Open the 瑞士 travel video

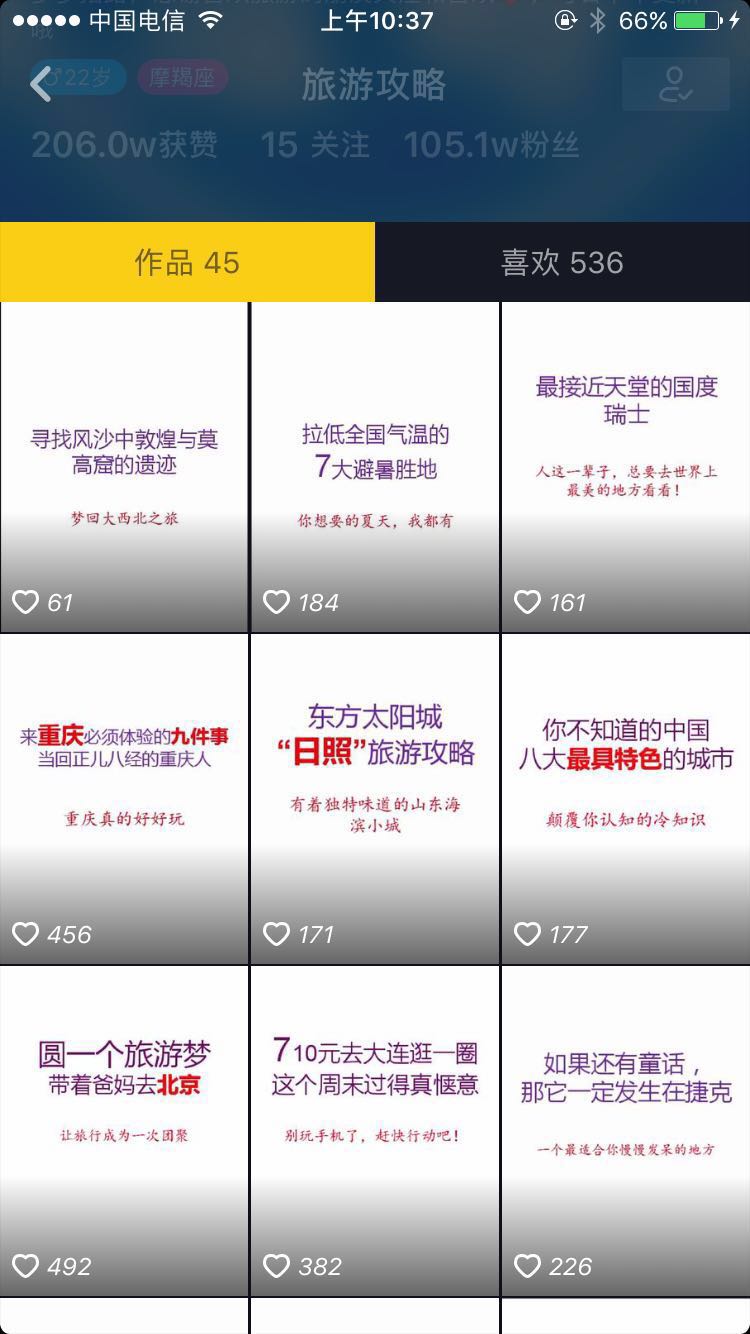click(x=626, y=467)
